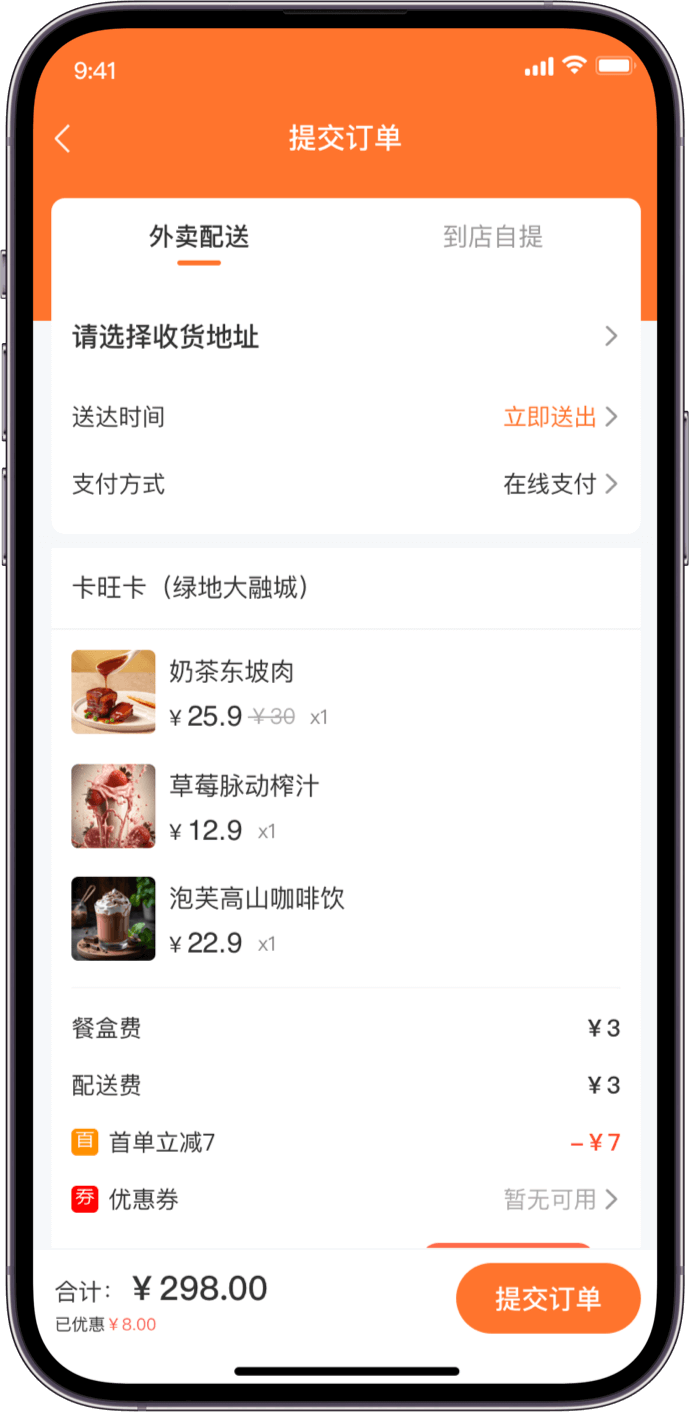Tap the 提交订单 submit button
The image size is (690, 1412).
click(x=548, y=1298)
